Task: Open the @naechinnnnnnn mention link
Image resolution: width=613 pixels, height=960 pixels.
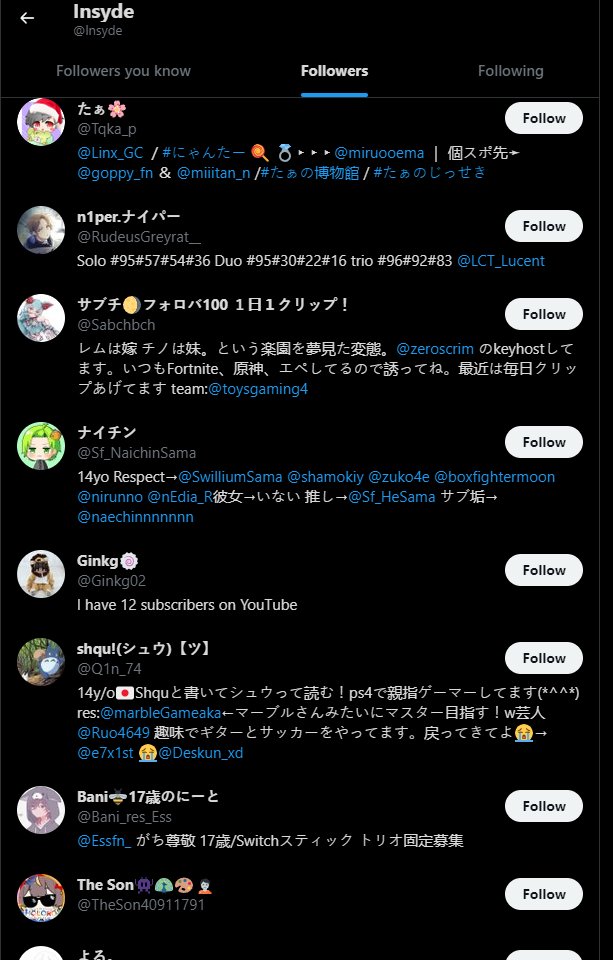Action: click(x=135, y=517)
